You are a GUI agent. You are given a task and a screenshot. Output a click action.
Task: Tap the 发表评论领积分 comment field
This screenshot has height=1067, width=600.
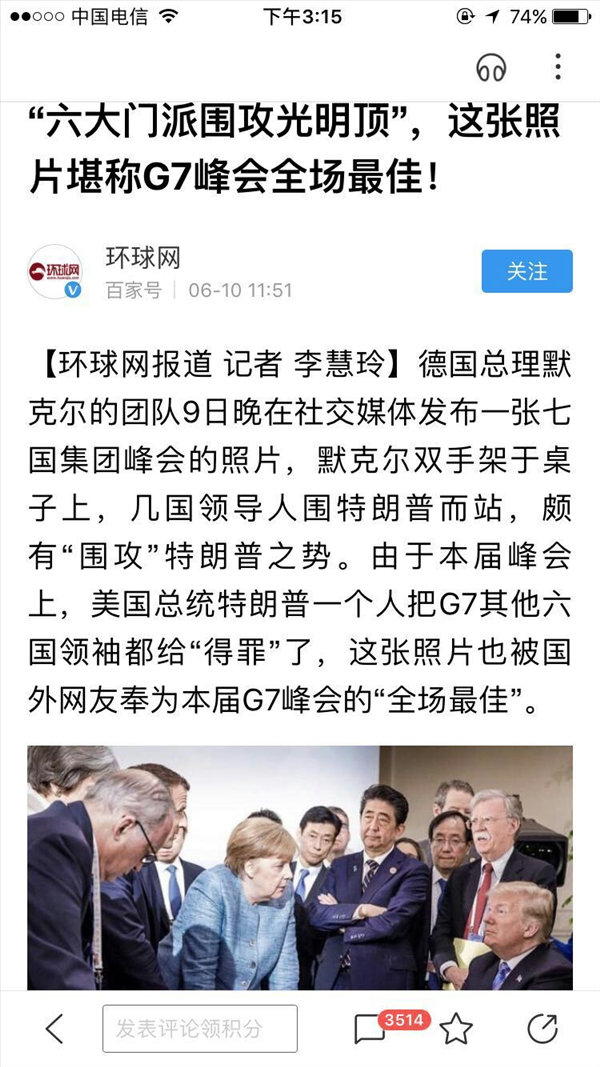point(200,1028)
